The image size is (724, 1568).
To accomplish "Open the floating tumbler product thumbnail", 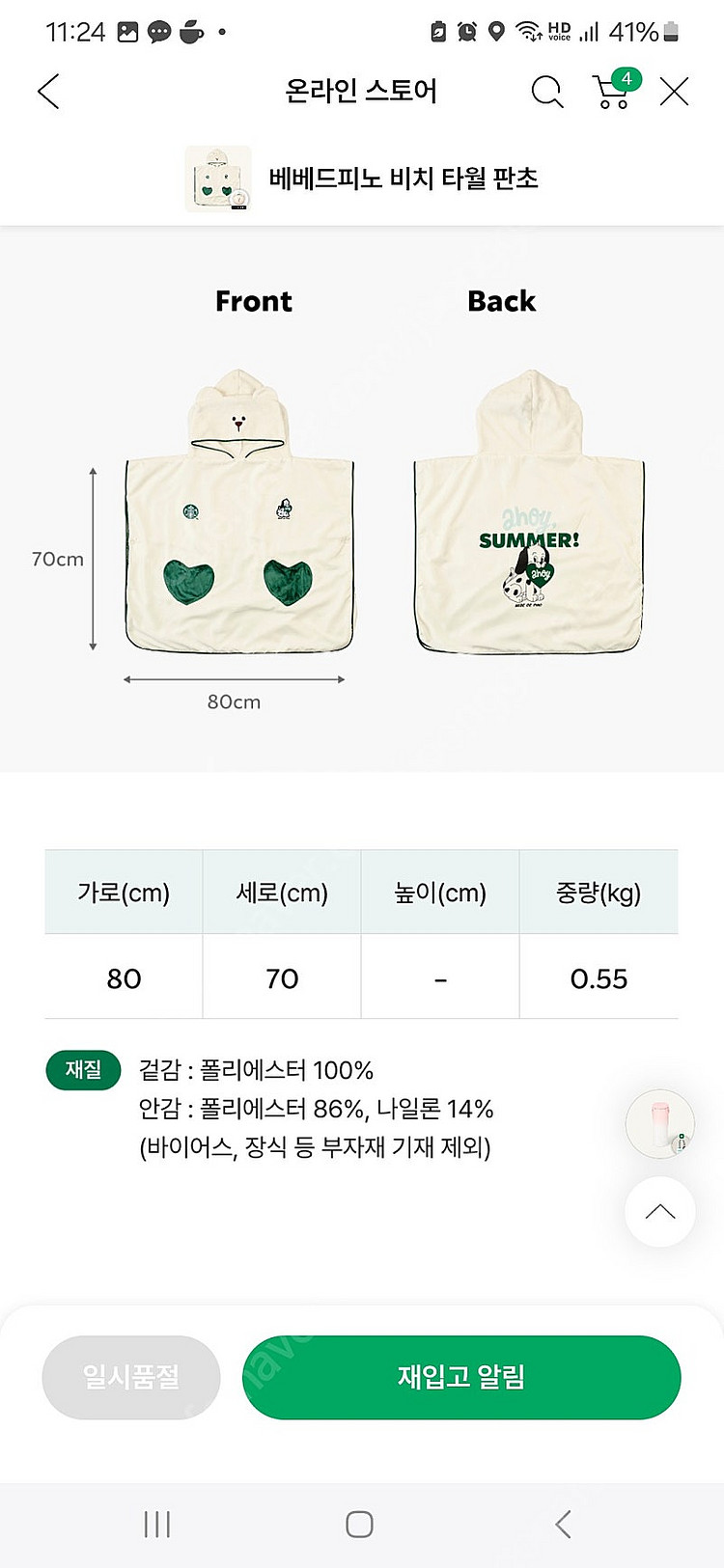I will point(660,1123).
